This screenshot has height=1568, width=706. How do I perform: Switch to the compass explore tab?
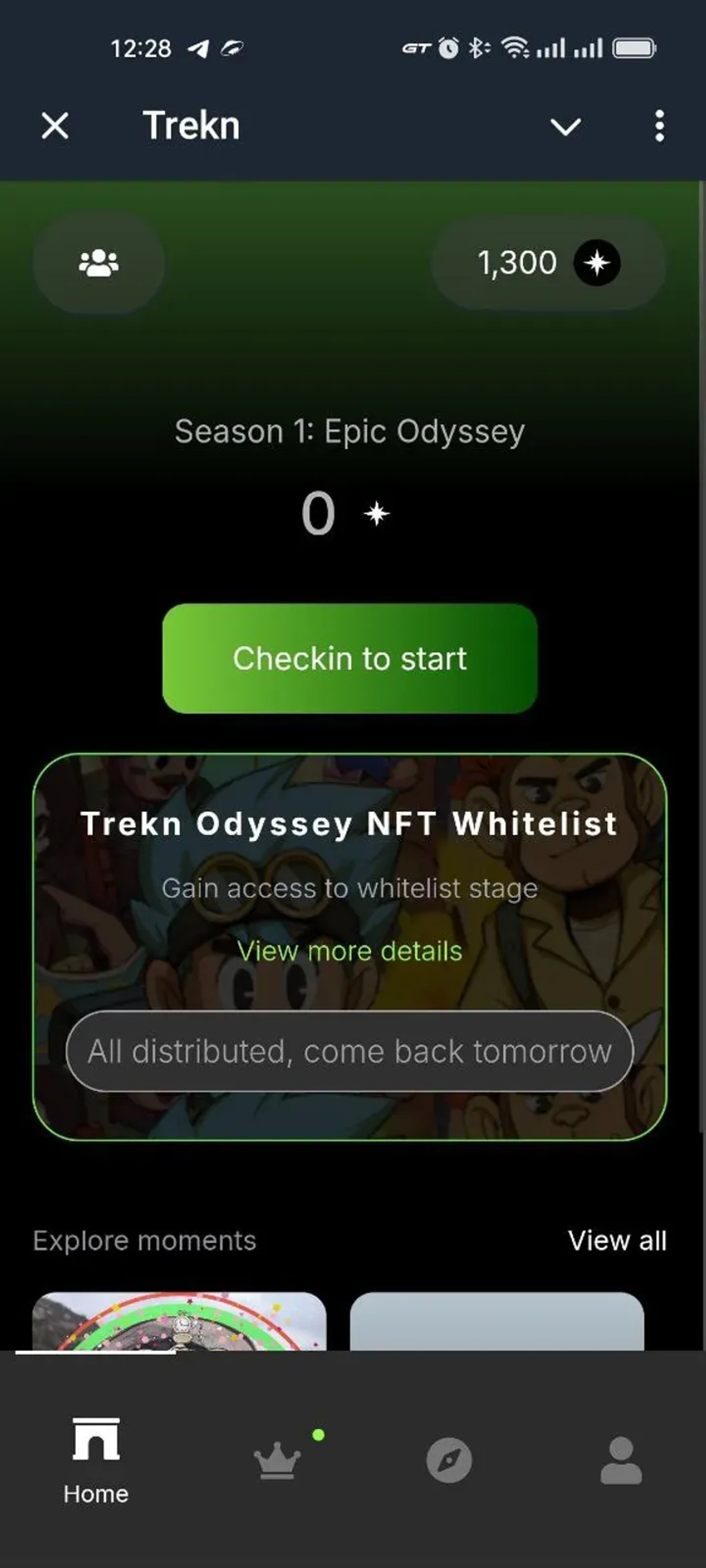(x=449, y=1460)
